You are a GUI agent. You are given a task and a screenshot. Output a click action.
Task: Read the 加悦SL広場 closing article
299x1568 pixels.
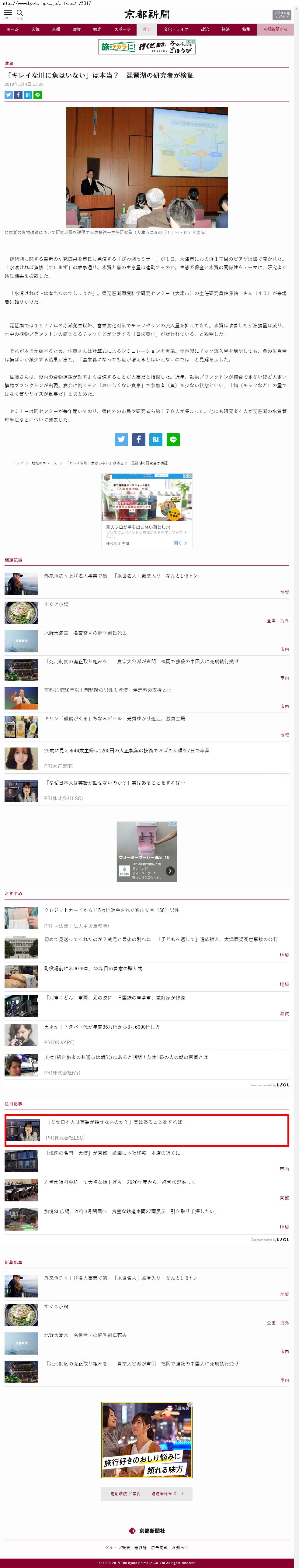(x=130, y=1211)
